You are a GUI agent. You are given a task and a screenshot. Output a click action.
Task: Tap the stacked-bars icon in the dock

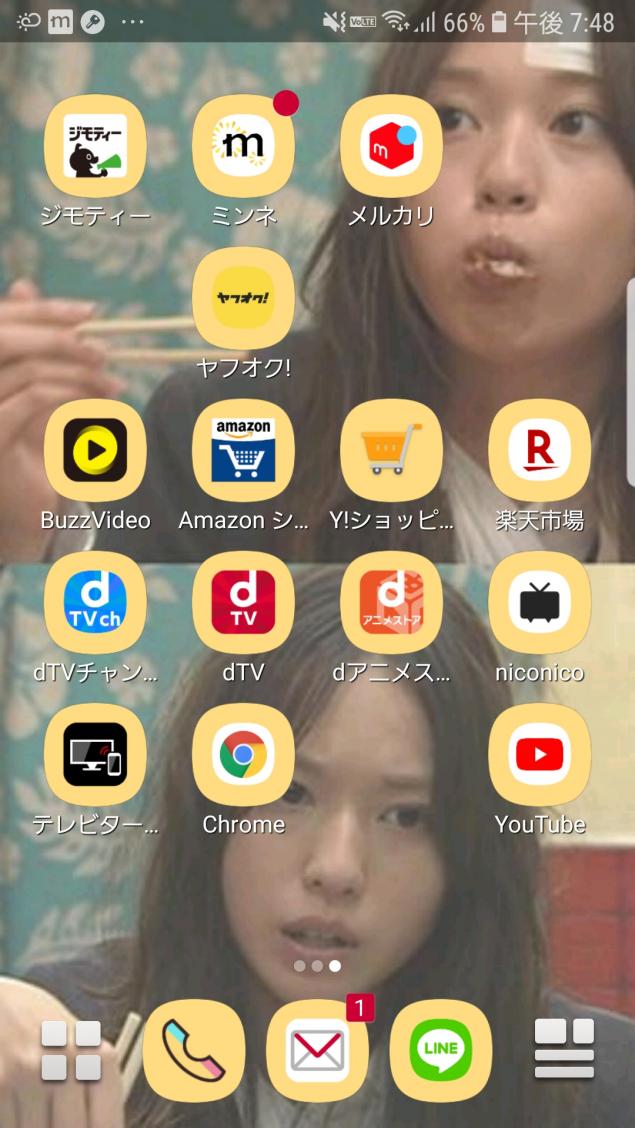564,1050
